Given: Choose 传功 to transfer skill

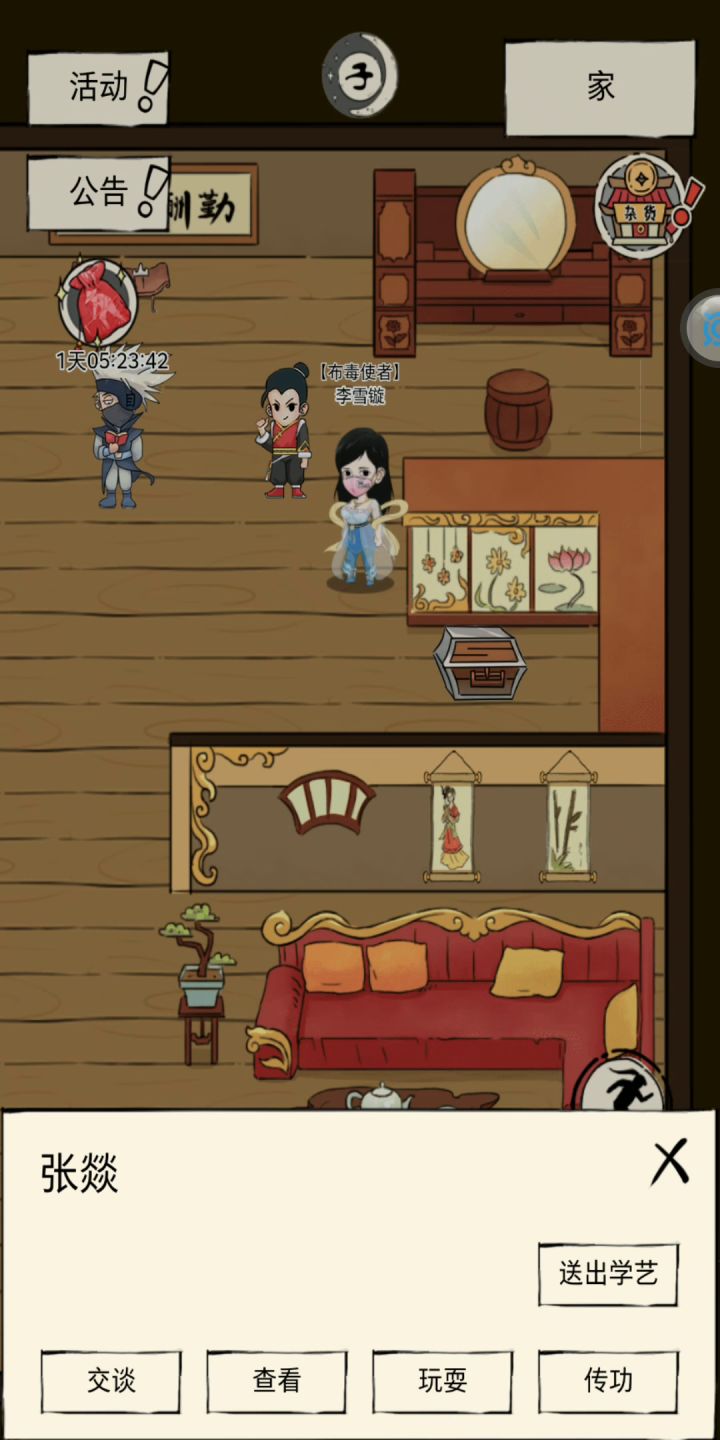Looking at the screenshot, I should 608,1381.
